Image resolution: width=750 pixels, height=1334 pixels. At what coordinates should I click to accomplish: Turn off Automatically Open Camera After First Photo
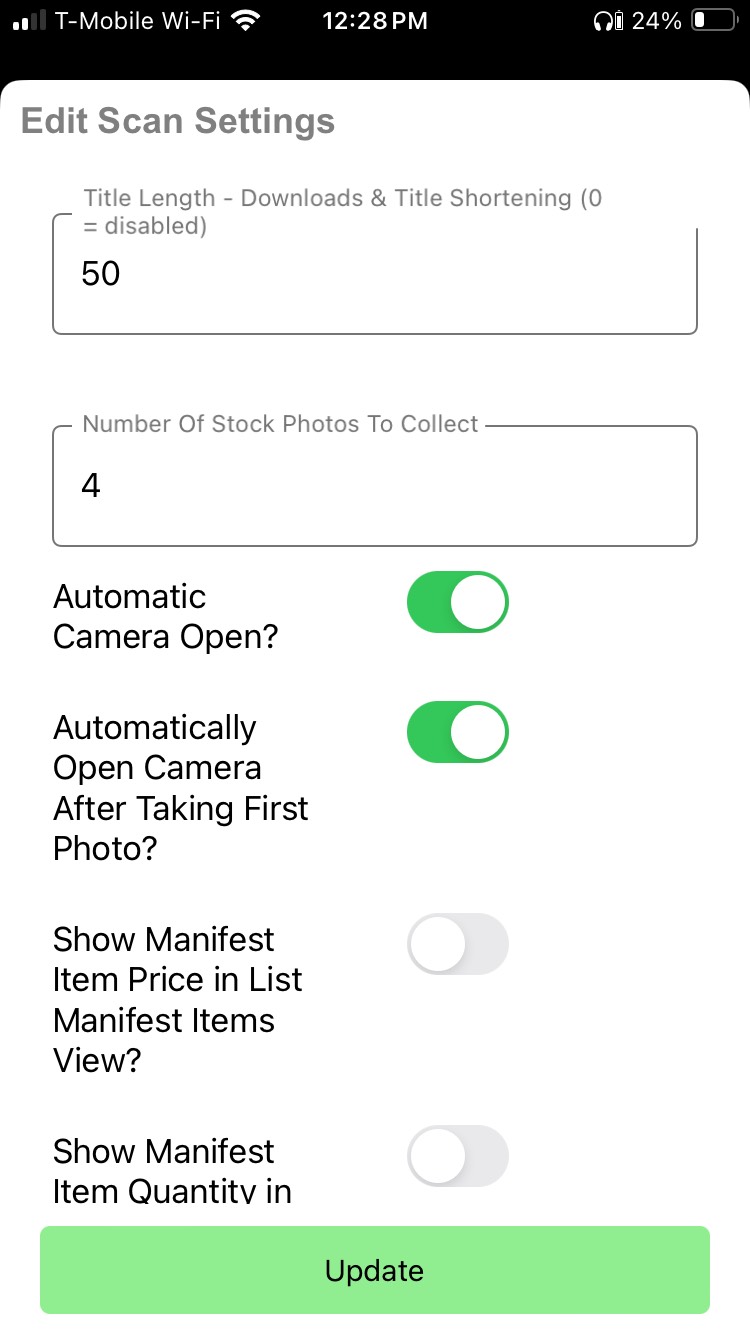click(457, 733)
